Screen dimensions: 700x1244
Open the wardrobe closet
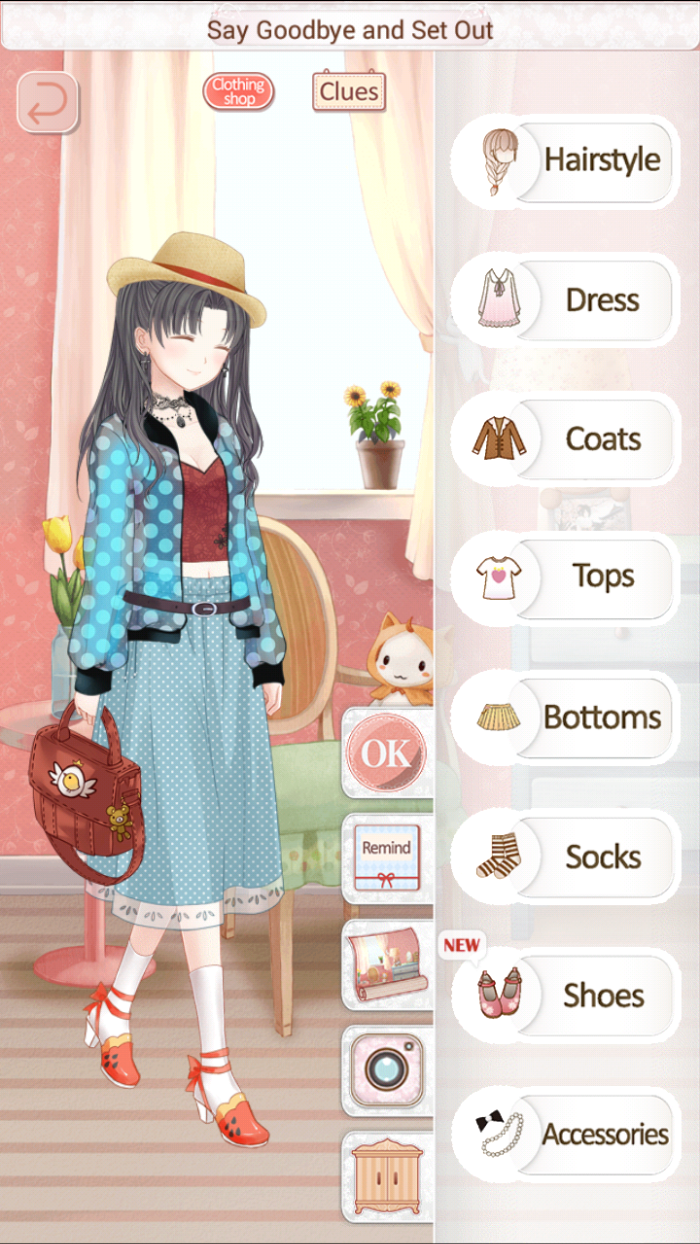(x=387, y=1177)
